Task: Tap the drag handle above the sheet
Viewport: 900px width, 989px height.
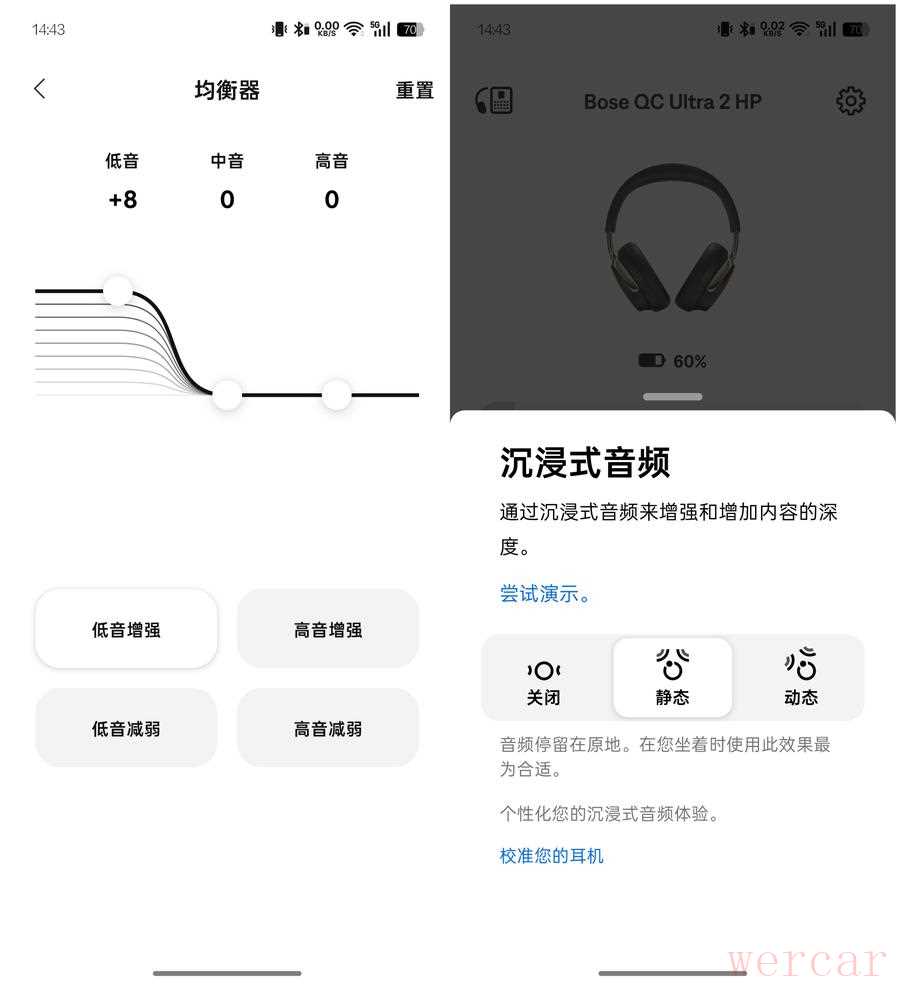Action: [x=672, y=397]
